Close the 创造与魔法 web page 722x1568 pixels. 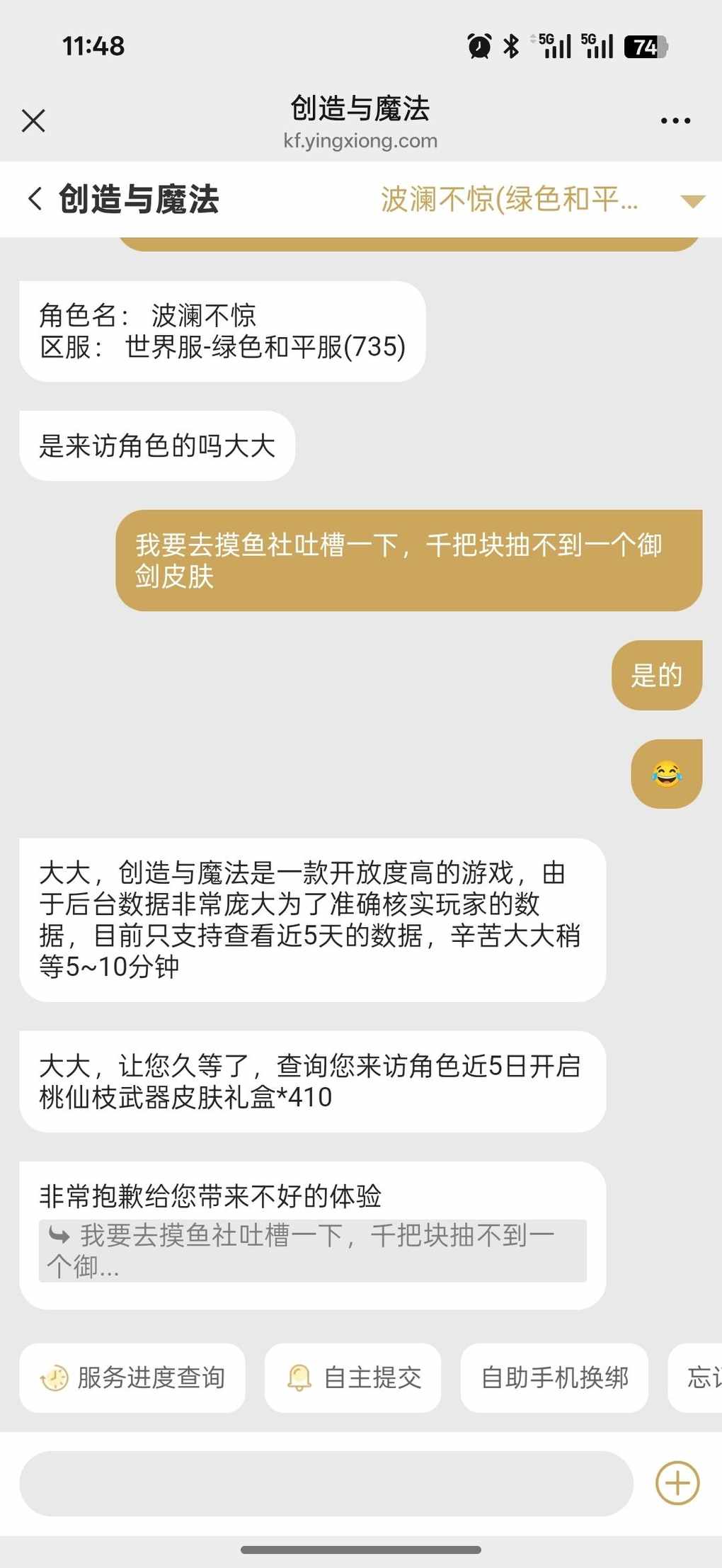pyautogui.click(x=33, y=120)
